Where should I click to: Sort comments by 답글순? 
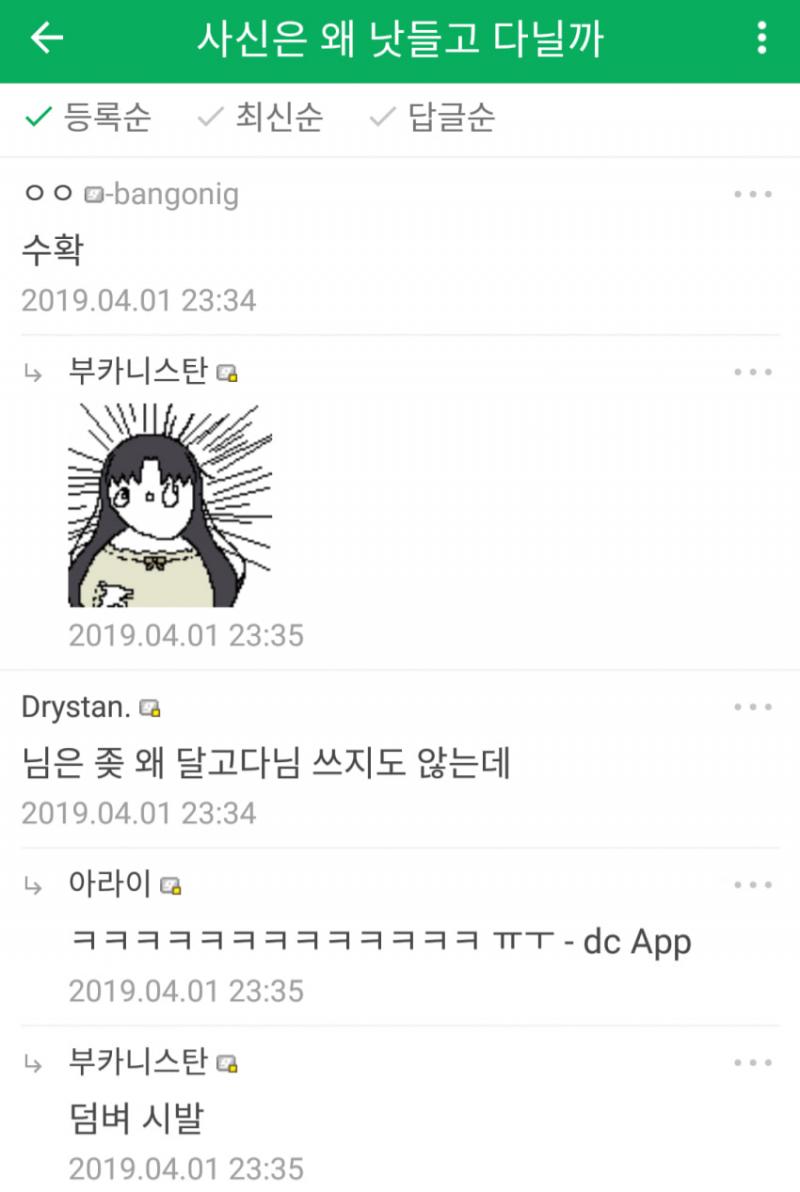(x=432, y=117)
